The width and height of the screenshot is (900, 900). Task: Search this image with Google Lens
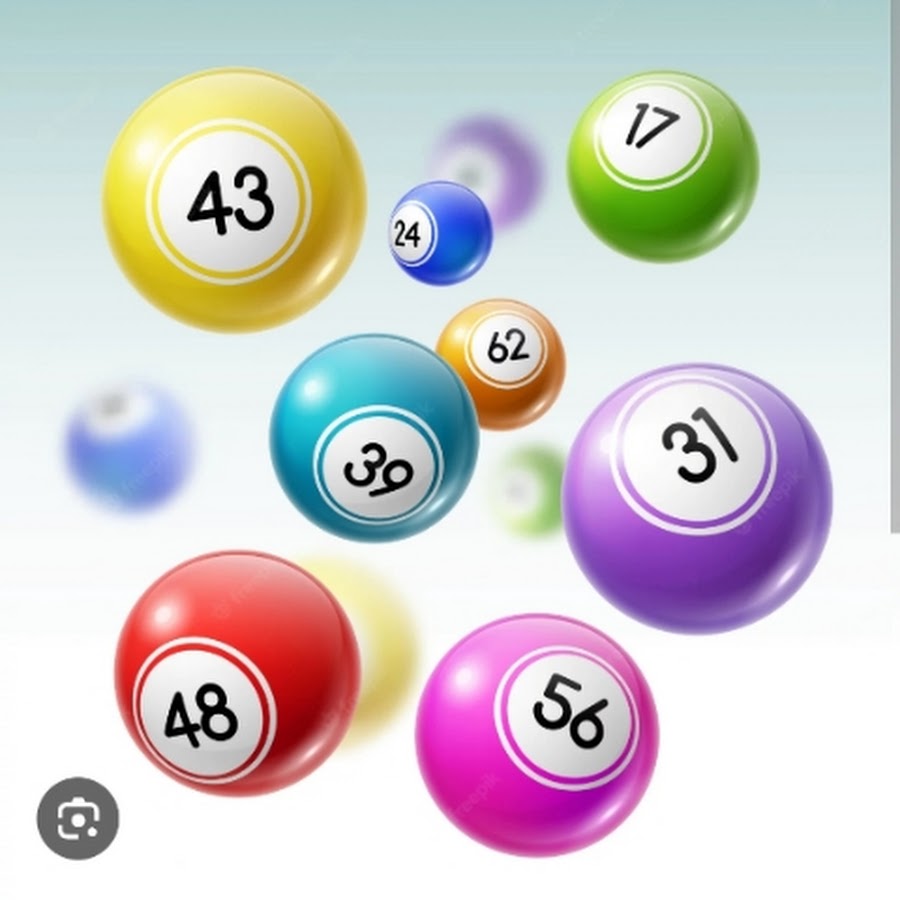pos(78,819)
